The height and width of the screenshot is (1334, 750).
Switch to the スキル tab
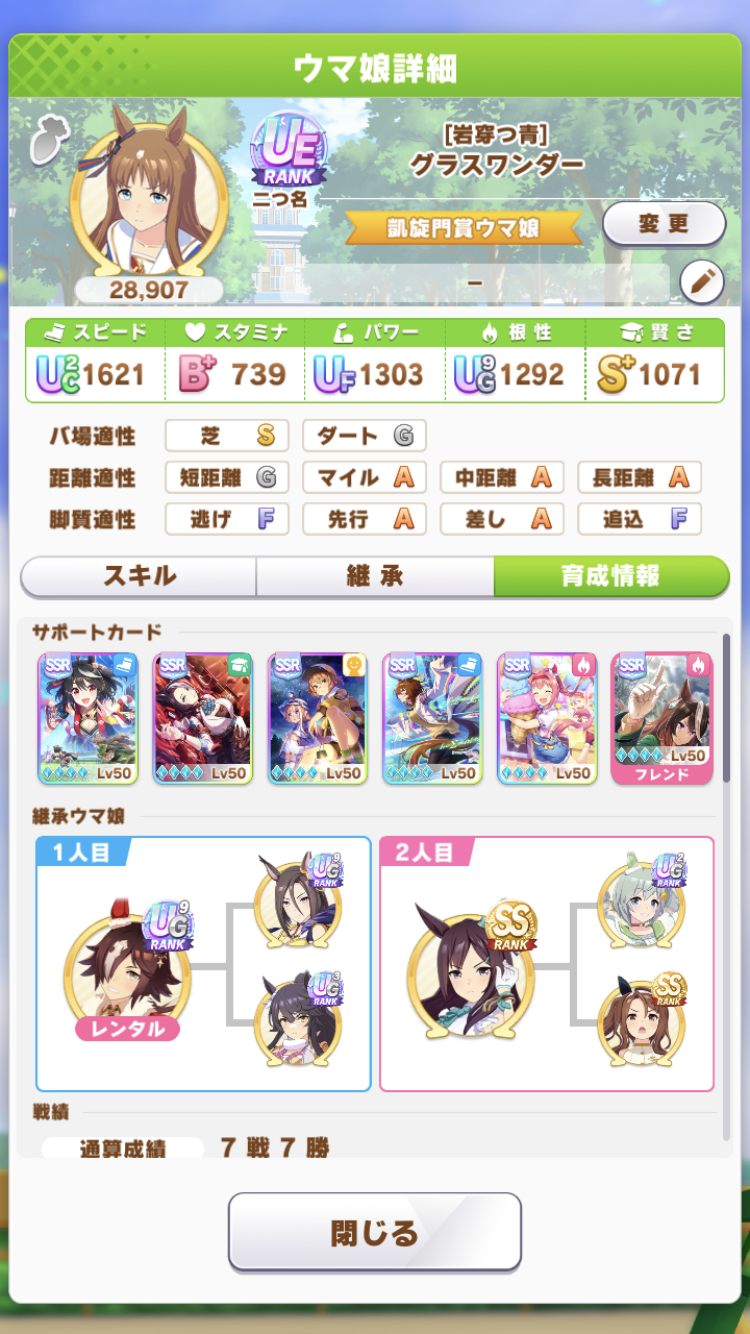coord(139,576)
